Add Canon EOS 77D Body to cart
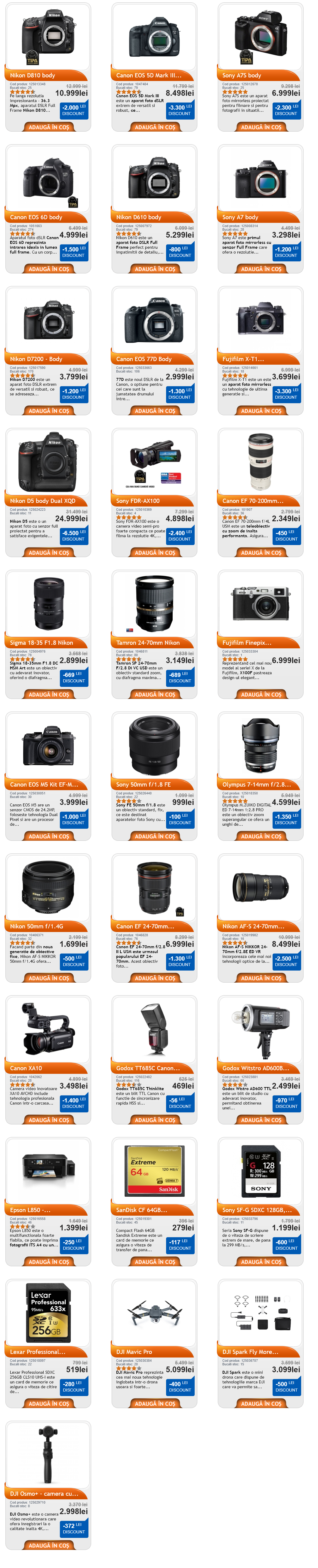 tap(154, 411)
